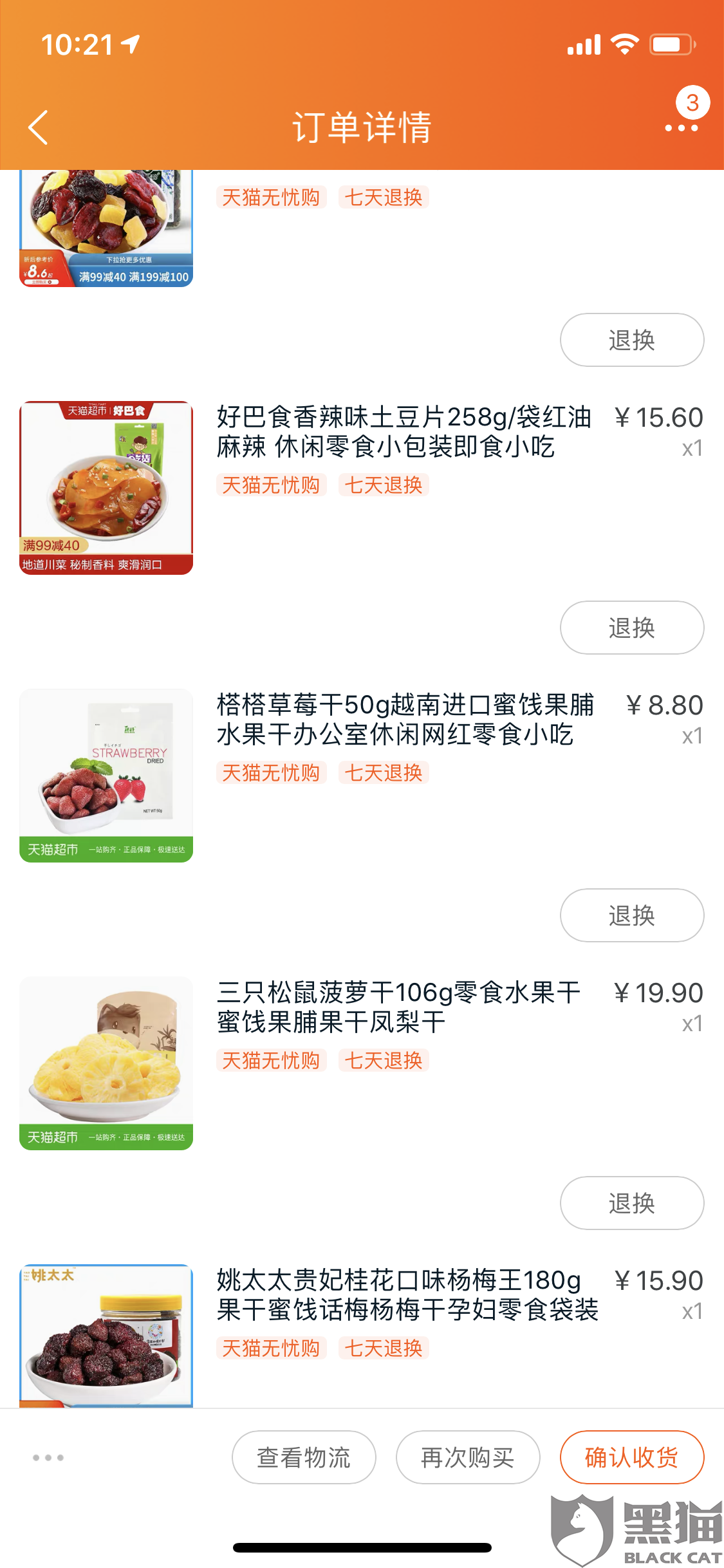Request 退换 for the dried strawberry item

point(631,915)
